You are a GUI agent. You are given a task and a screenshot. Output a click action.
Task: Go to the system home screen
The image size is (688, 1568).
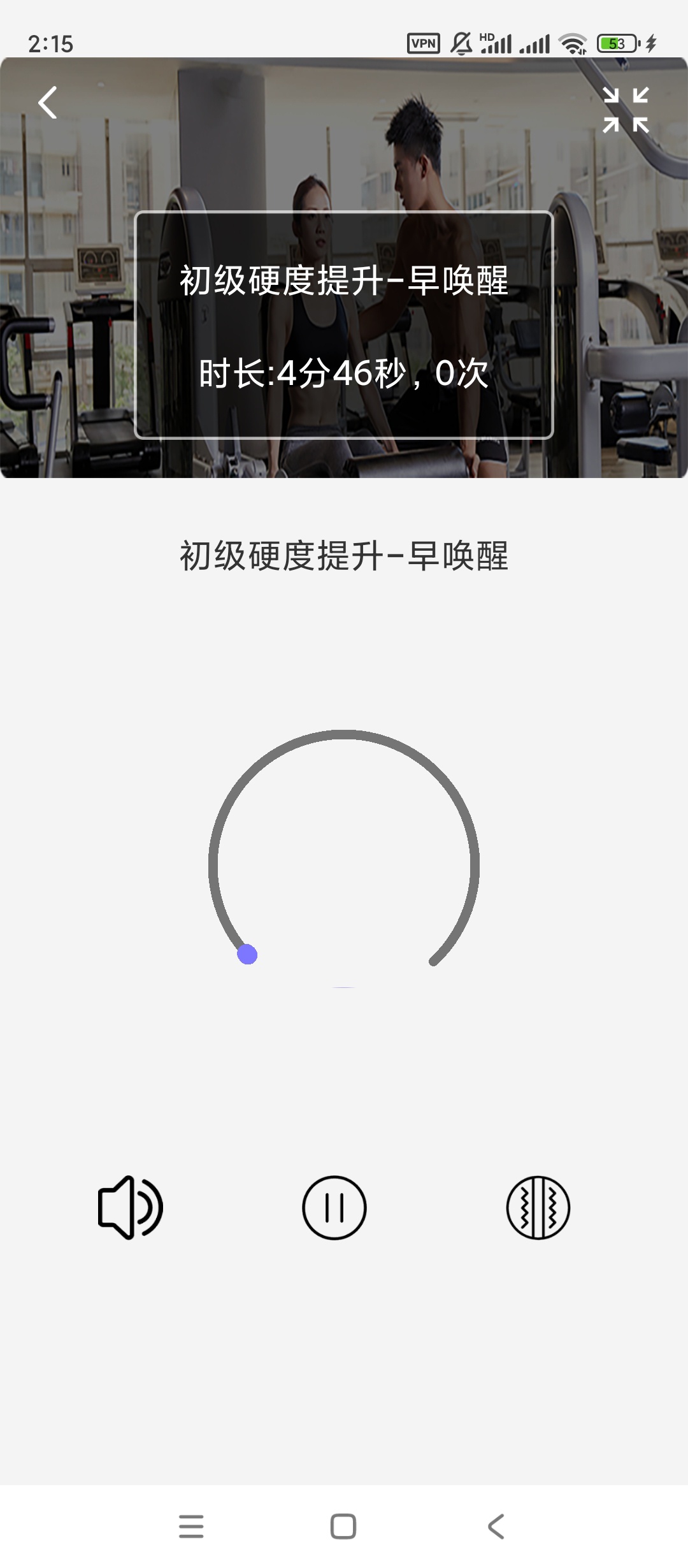pos(343,1526)
